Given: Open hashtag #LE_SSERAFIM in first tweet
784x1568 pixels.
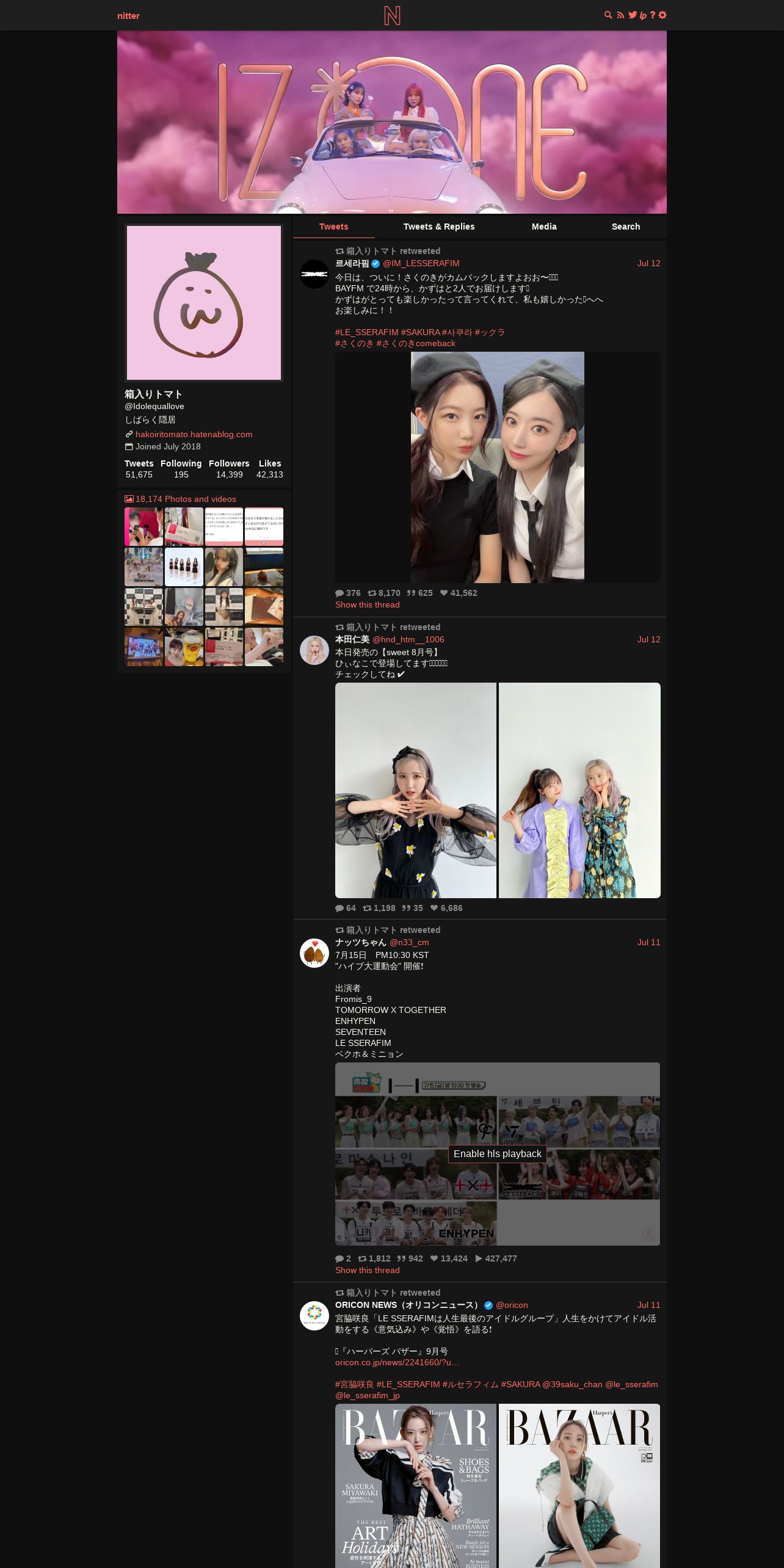Looking at the screenshot, I should coord(366,332).
